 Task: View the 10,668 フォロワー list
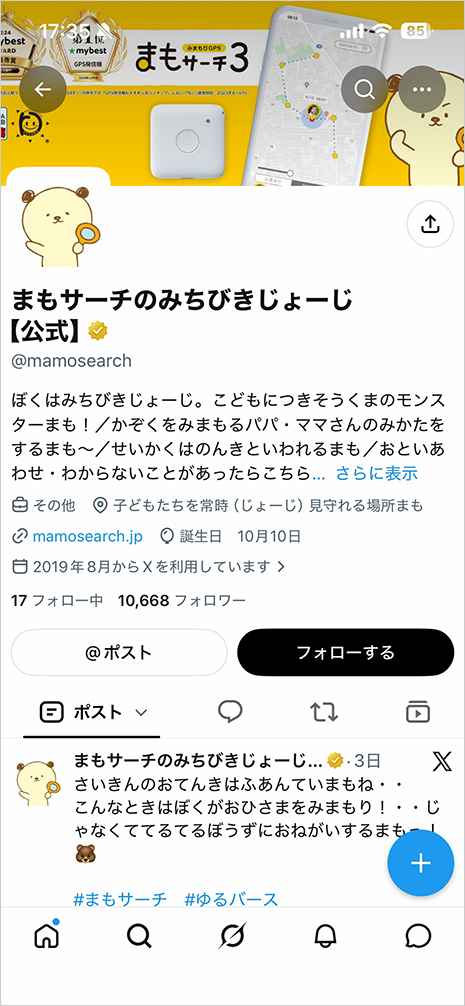click(182, 601)
